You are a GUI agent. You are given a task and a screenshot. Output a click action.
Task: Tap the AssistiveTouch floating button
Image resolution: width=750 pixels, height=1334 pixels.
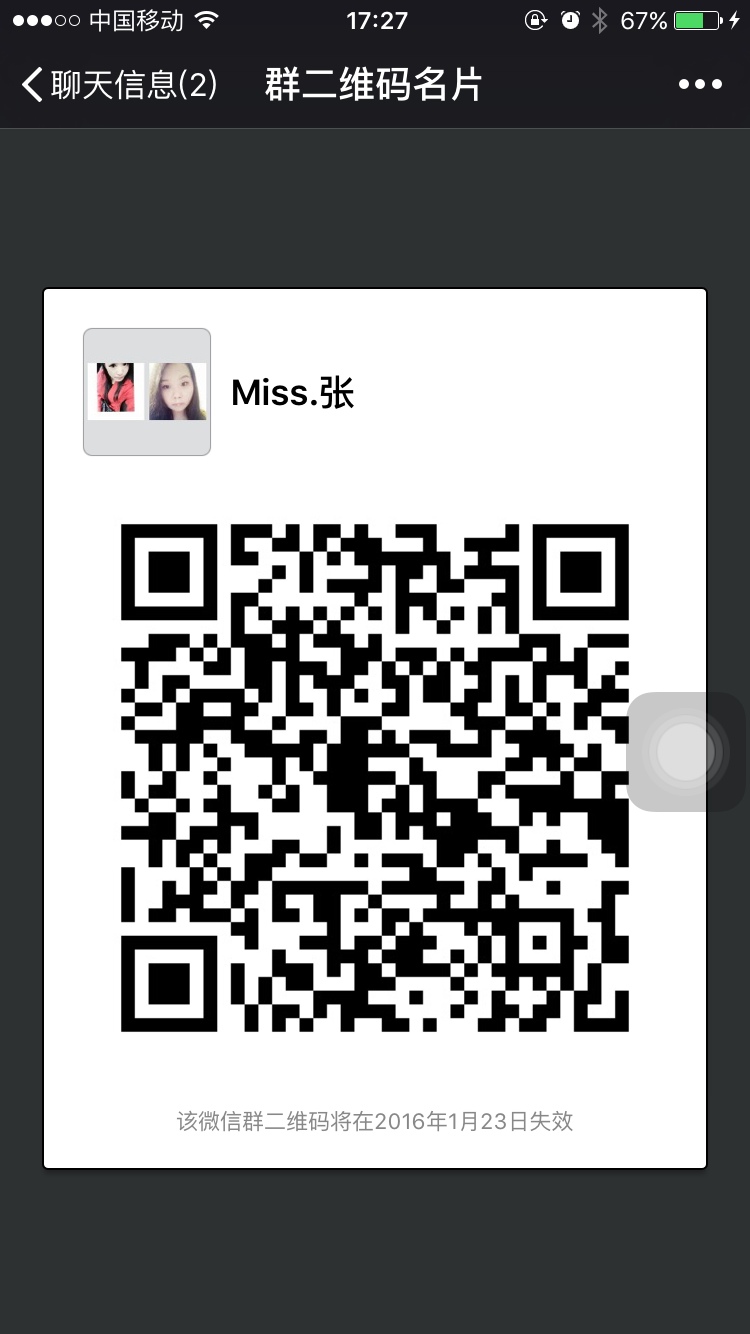point(686,751)
